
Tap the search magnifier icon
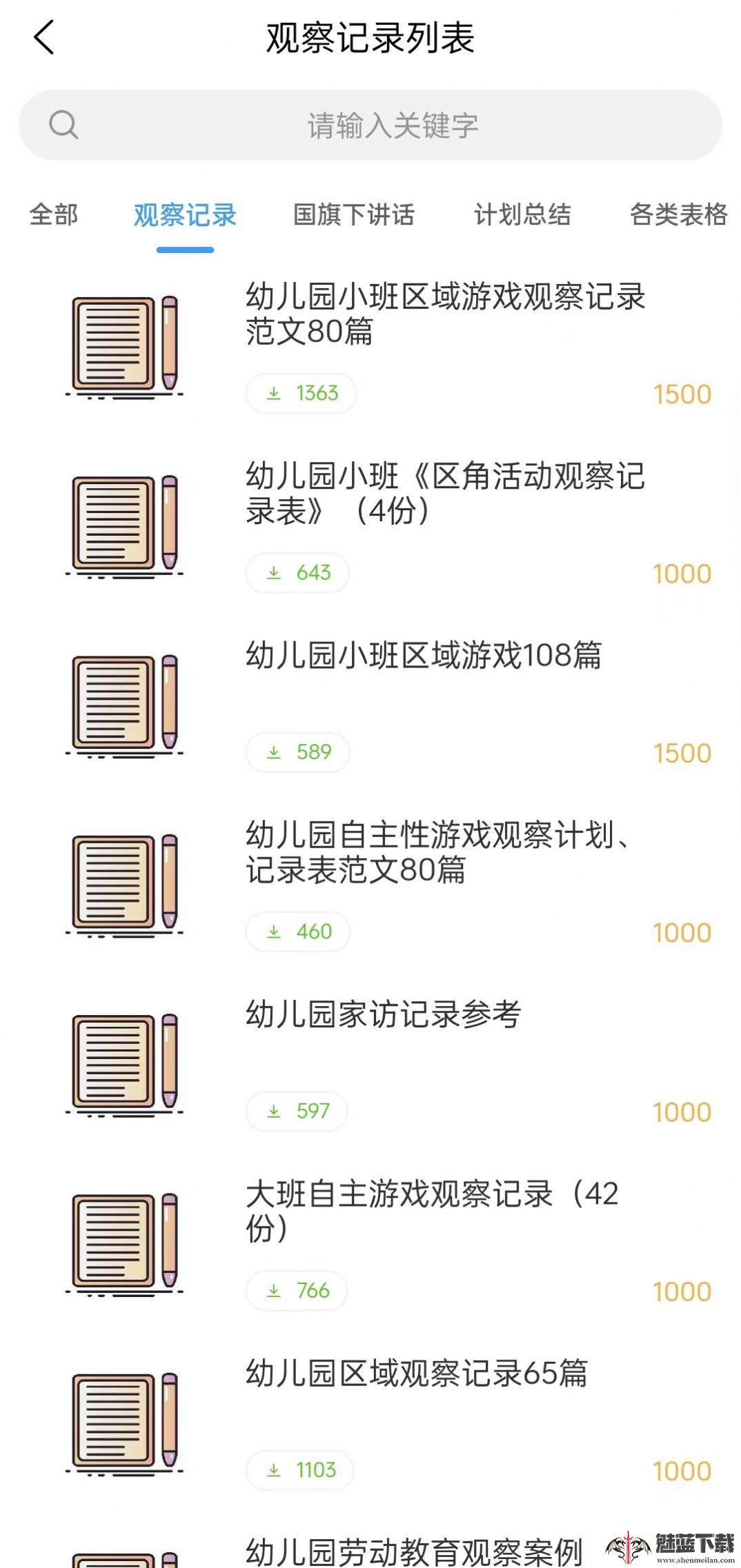point(63,125)
